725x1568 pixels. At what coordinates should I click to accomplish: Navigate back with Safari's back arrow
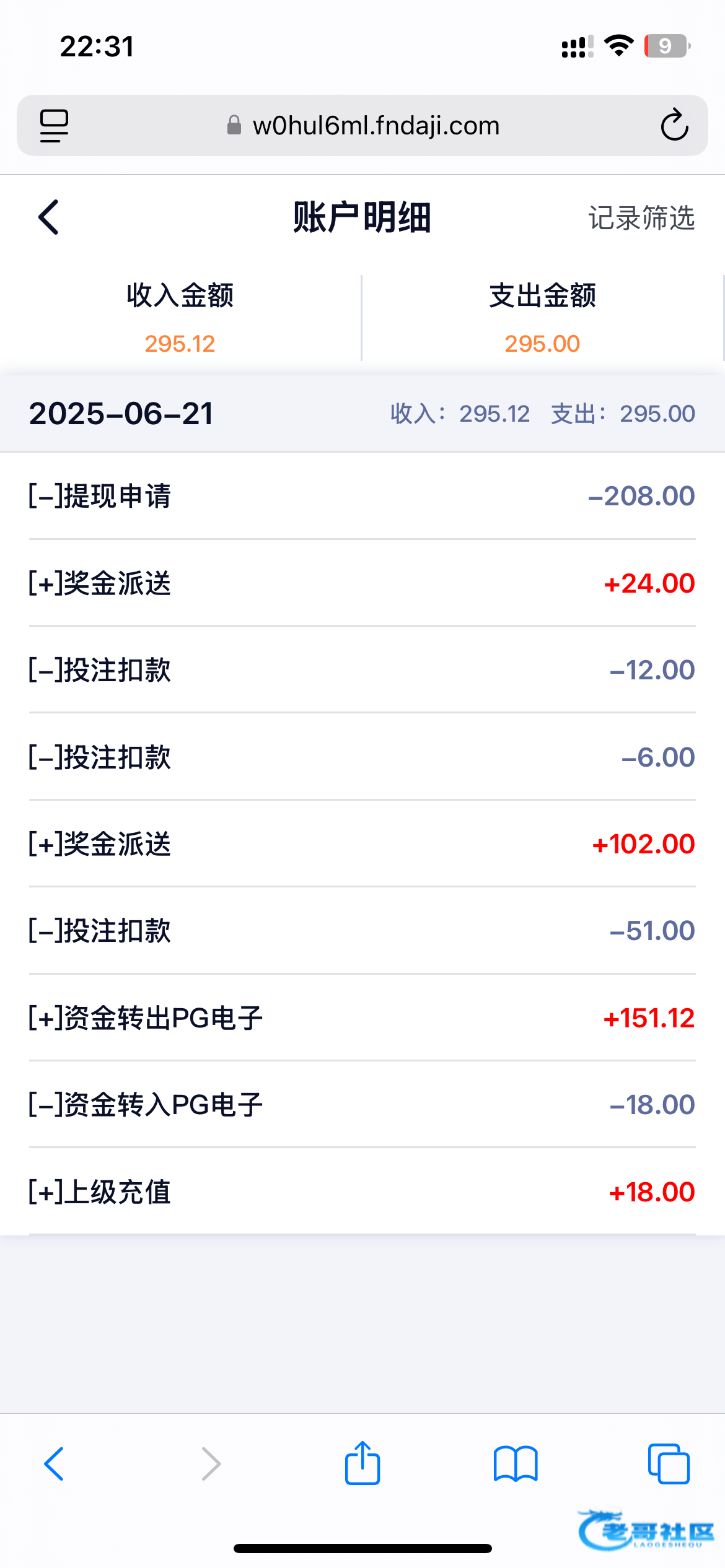(x=54, y=1464)
